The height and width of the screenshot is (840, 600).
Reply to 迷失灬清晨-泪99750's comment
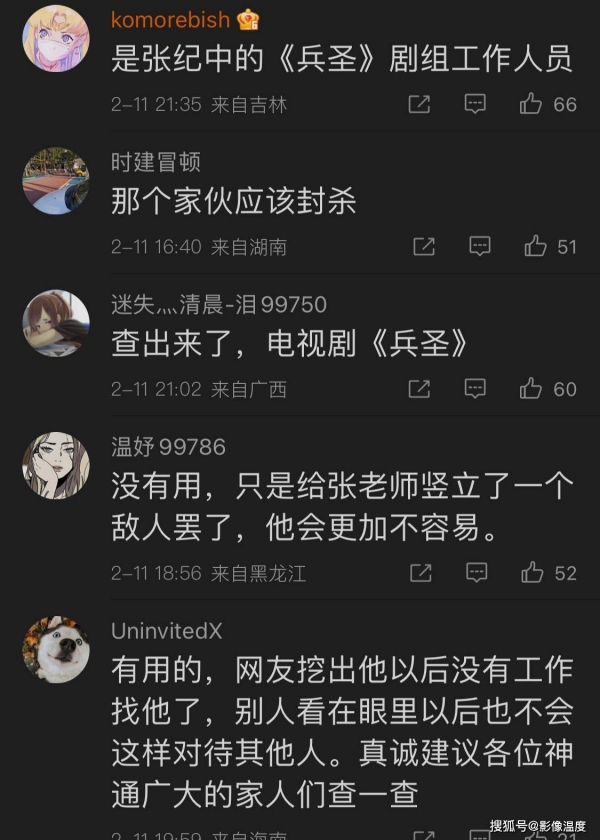pyautogui.click(x=476, y=388)
